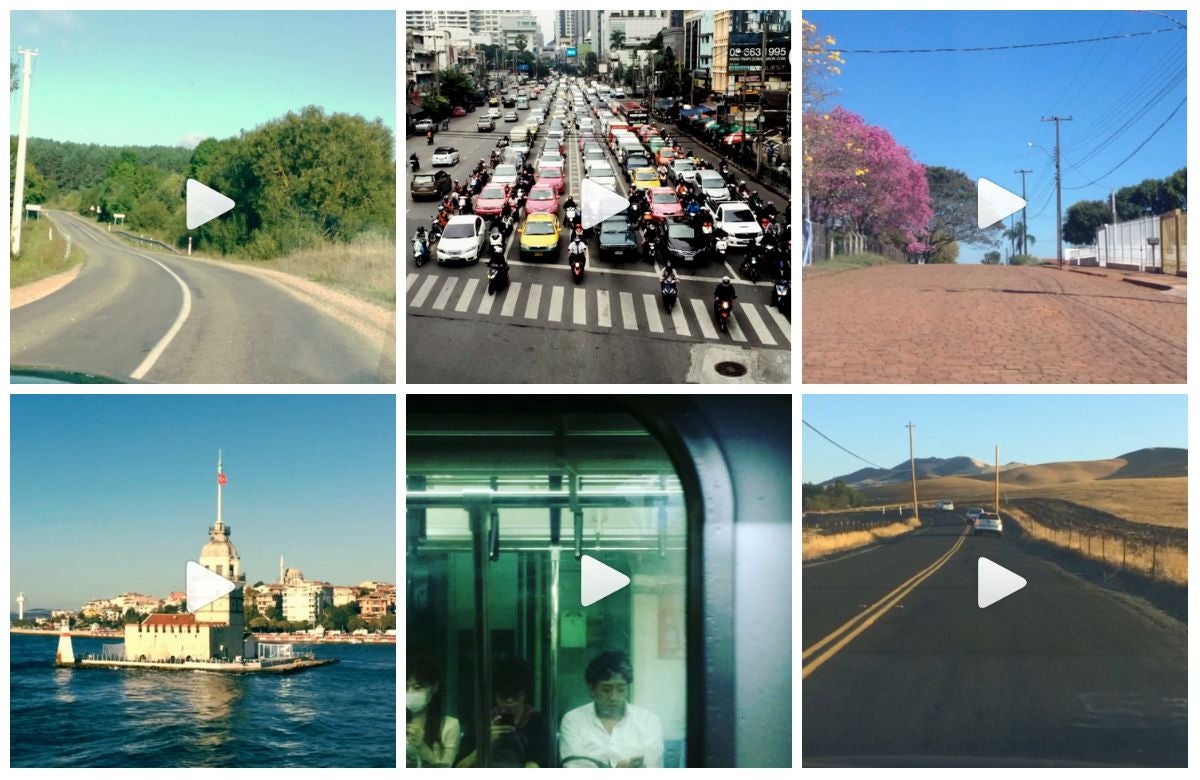The image size is (1200, 780).
Task: Open the green train window video
Action: click(603, 581)
